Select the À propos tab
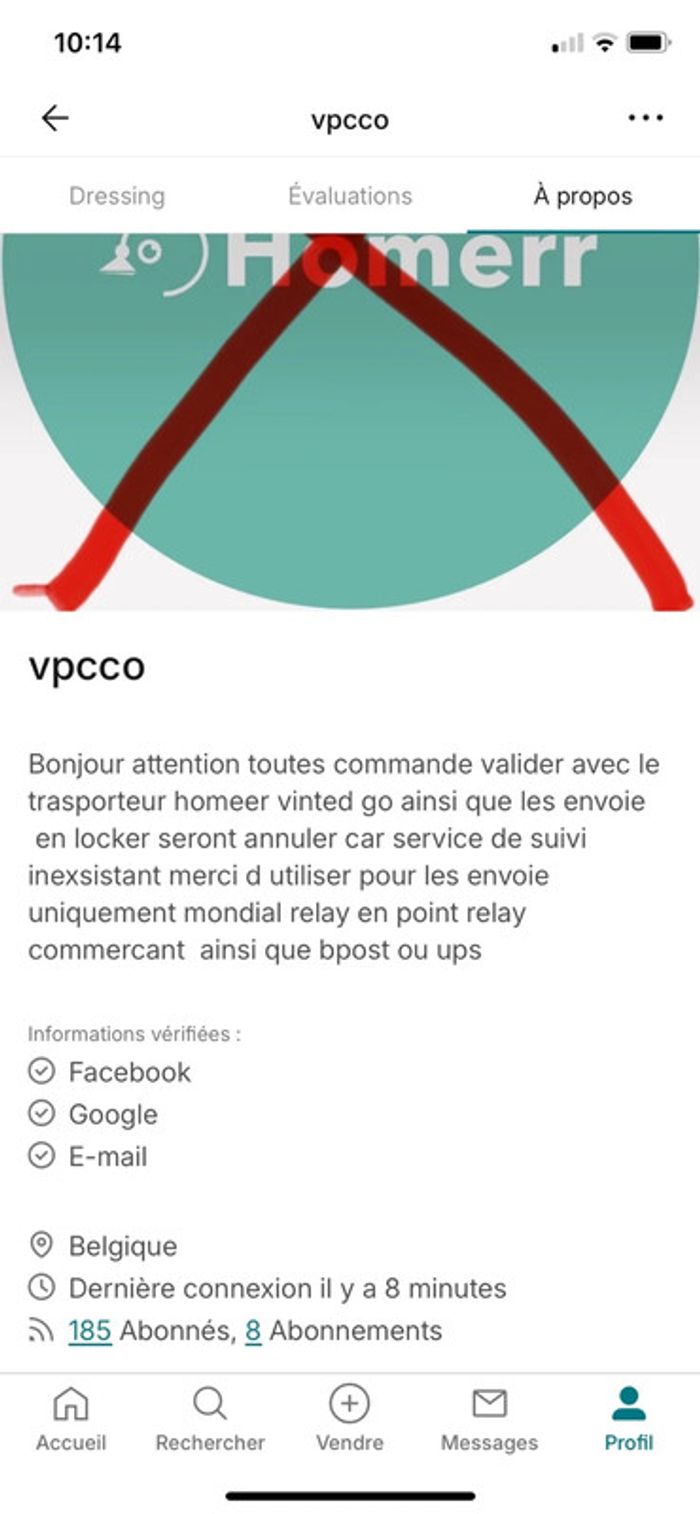 click(583, 196)
